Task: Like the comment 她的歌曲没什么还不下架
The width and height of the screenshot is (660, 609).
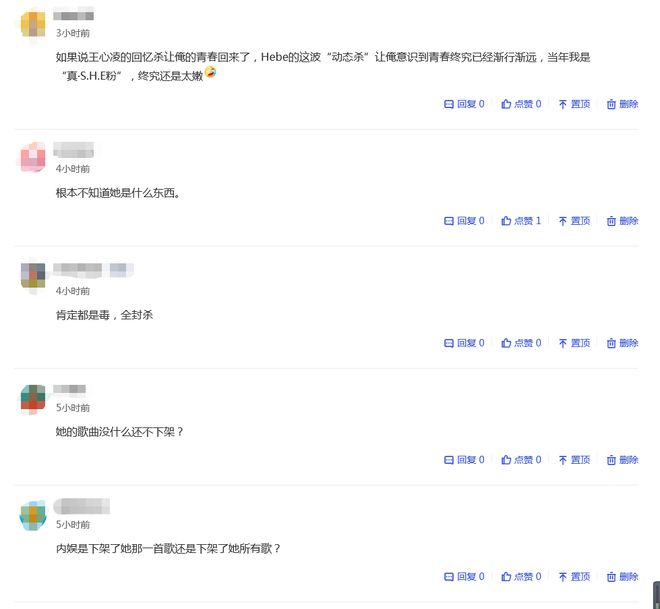Action: click(x=521, y=460)
